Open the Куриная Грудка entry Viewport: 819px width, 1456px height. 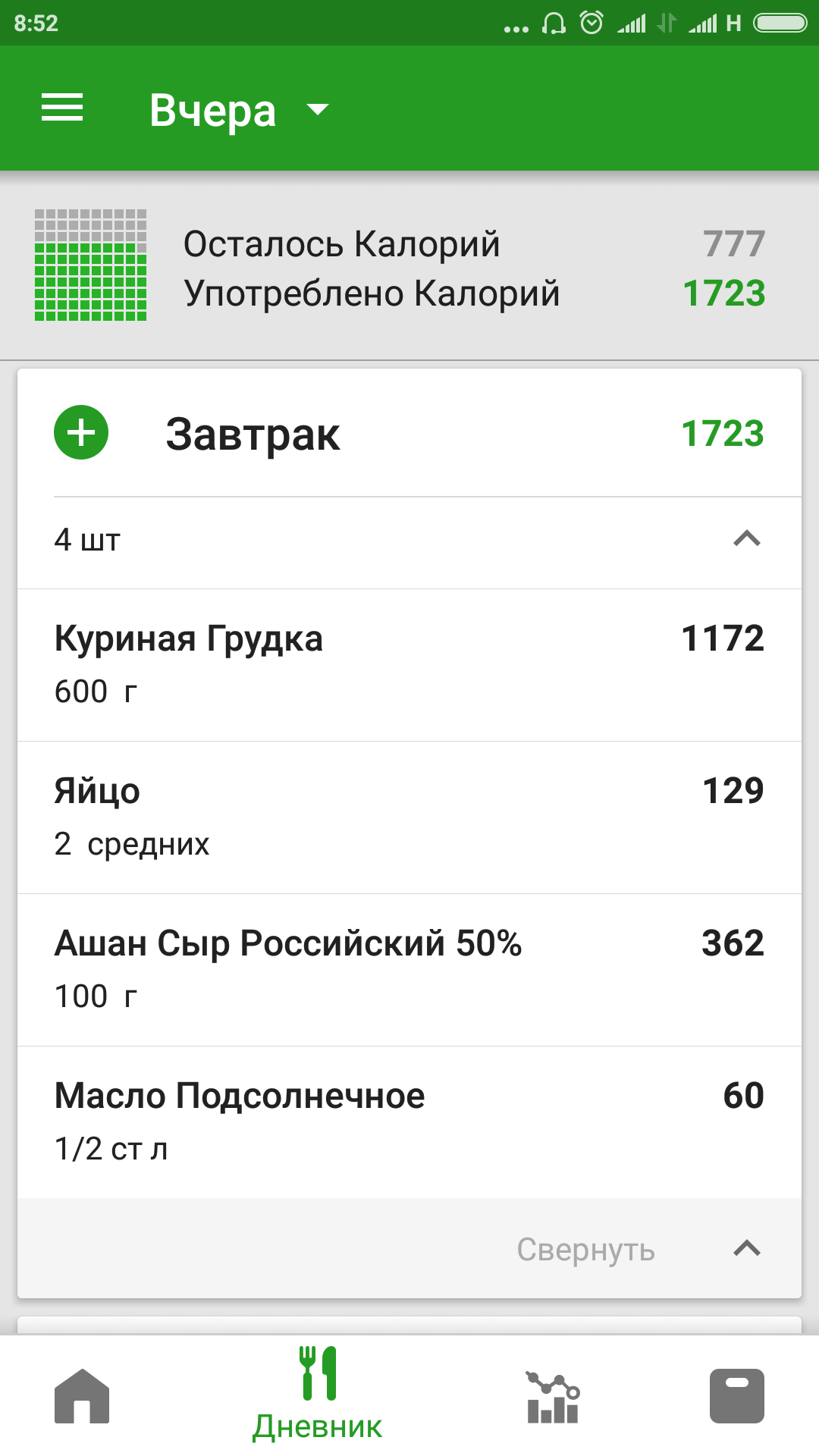[409, 664]
